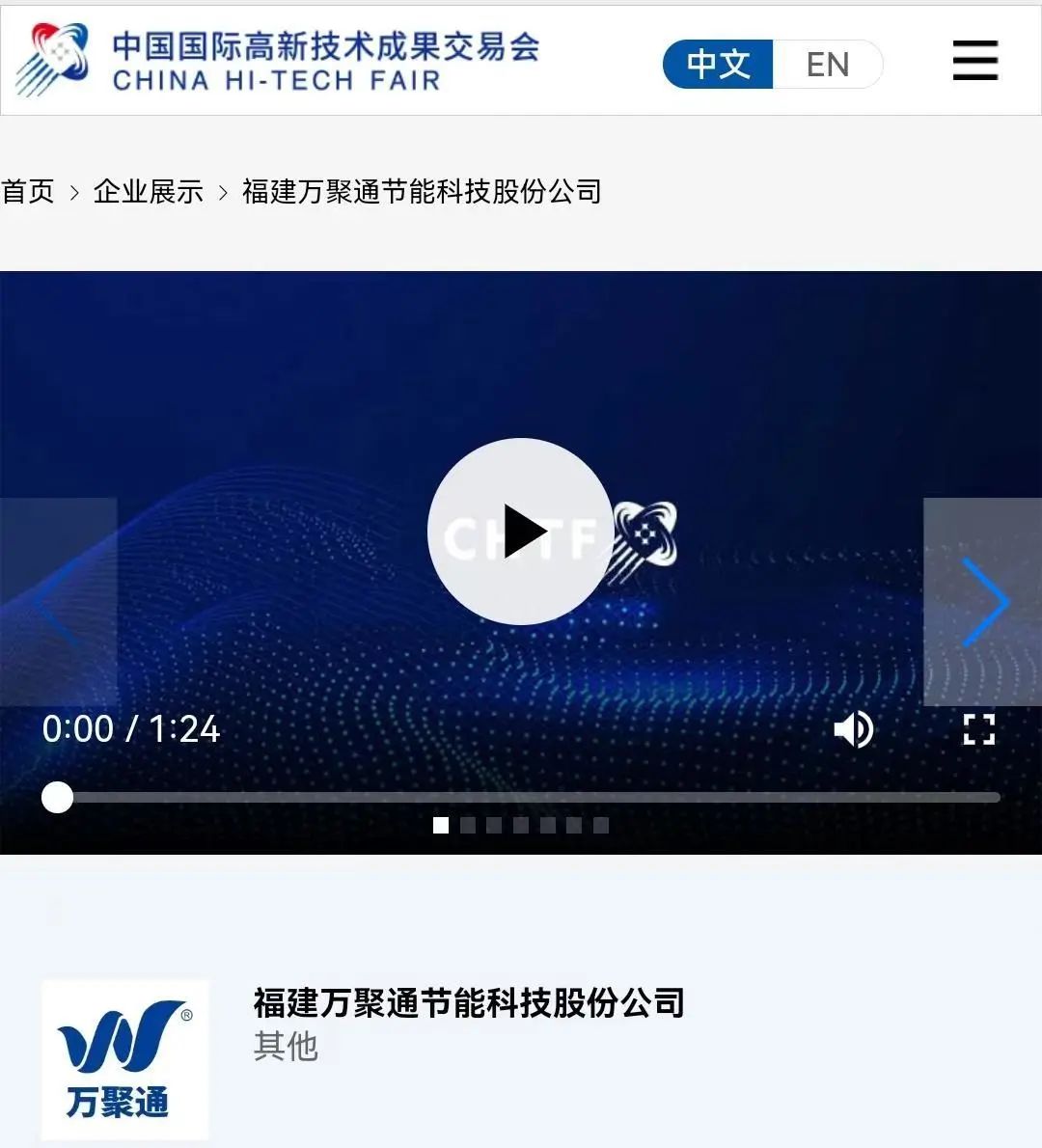Open the hamburger menu

point(974,61)
